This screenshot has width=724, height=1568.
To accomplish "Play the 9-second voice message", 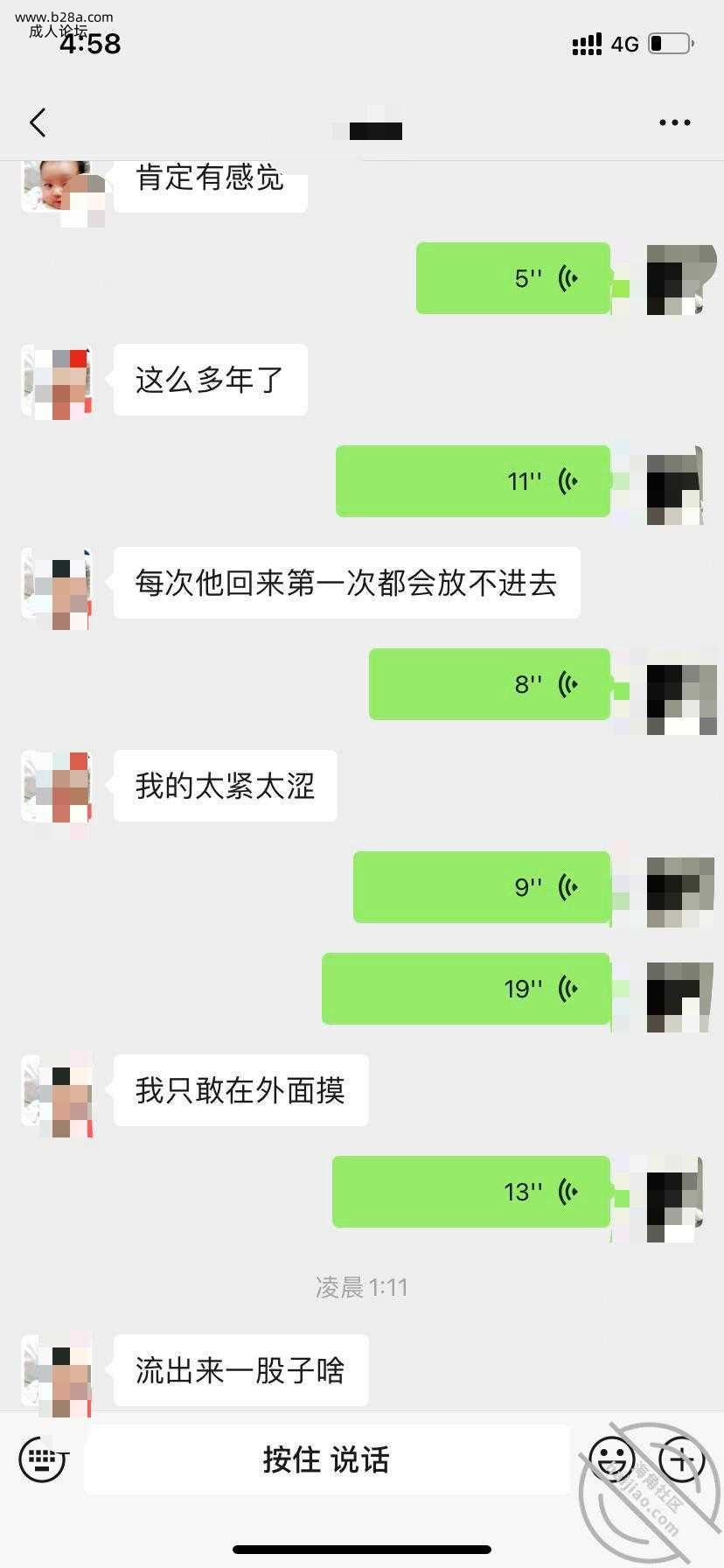I will click(x=482, y=887).
